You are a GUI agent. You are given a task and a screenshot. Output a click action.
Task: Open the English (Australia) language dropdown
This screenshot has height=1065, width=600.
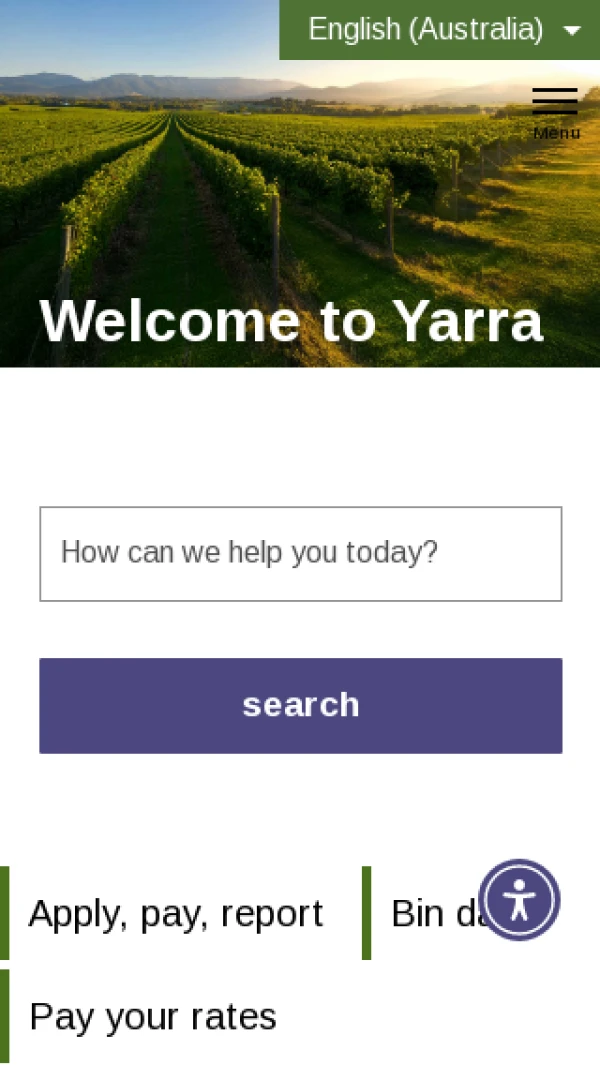pyautogui.click(x=440, y=30)
